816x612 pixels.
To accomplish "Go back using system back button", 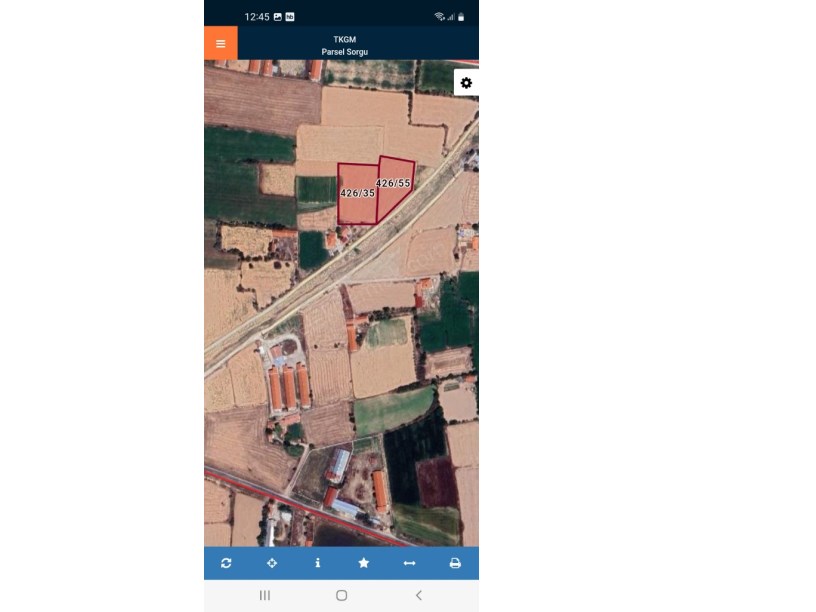I will 418,595.
